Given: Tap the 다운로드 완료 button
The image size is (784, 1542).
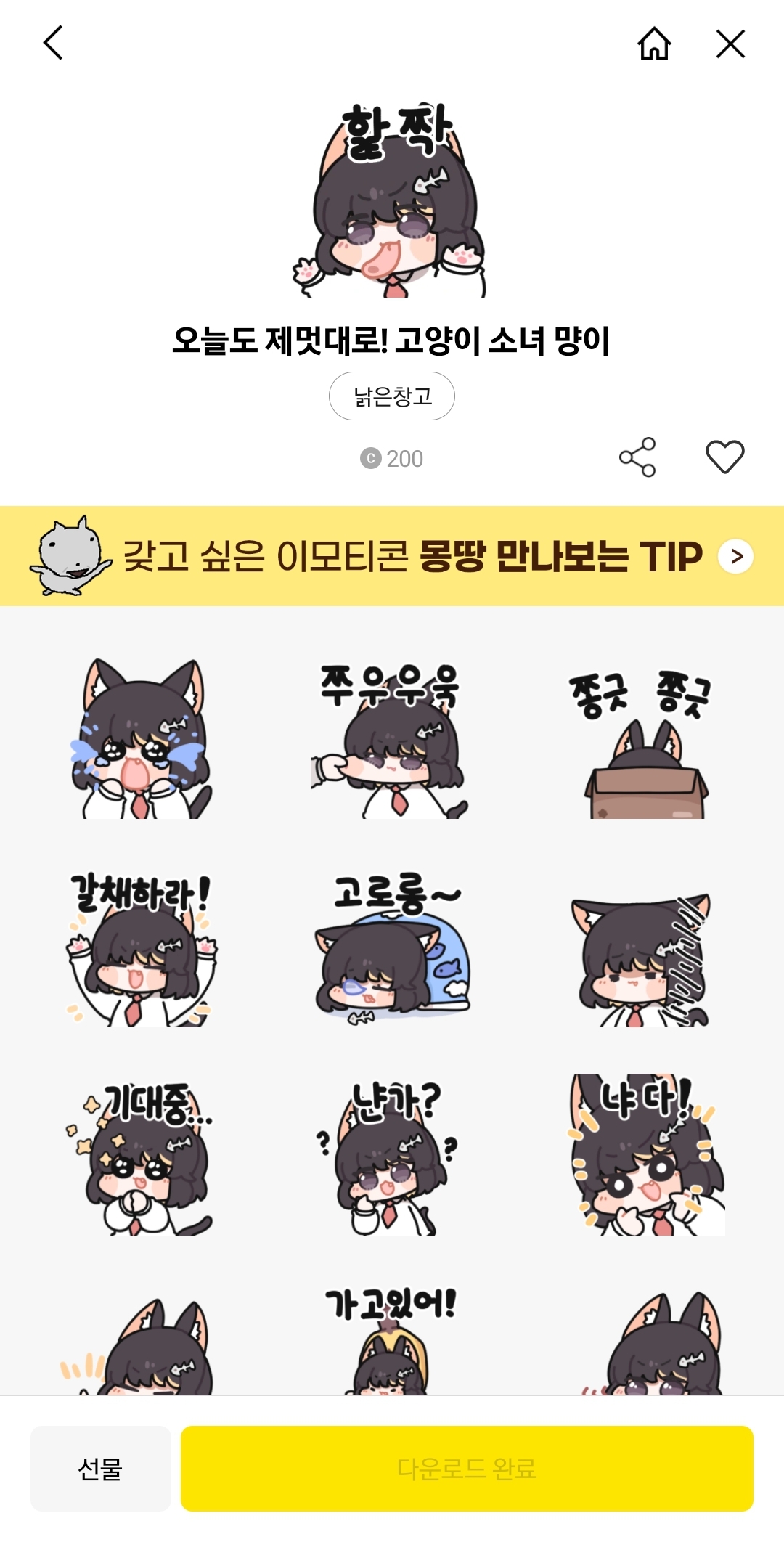Looking at the screenshot, I should (x=467, y=1468).
